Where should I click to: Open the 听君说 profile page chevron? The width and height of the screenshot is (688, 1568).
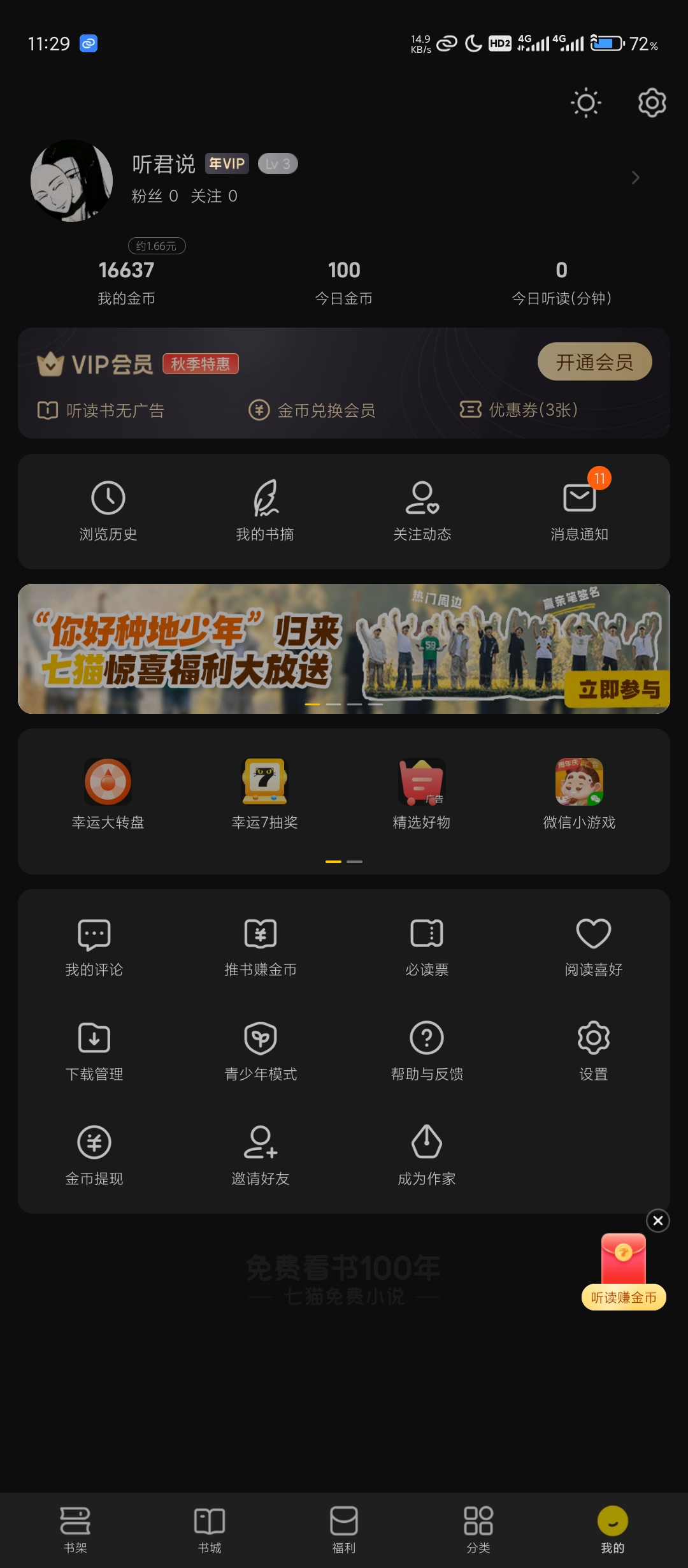[634, 178]
